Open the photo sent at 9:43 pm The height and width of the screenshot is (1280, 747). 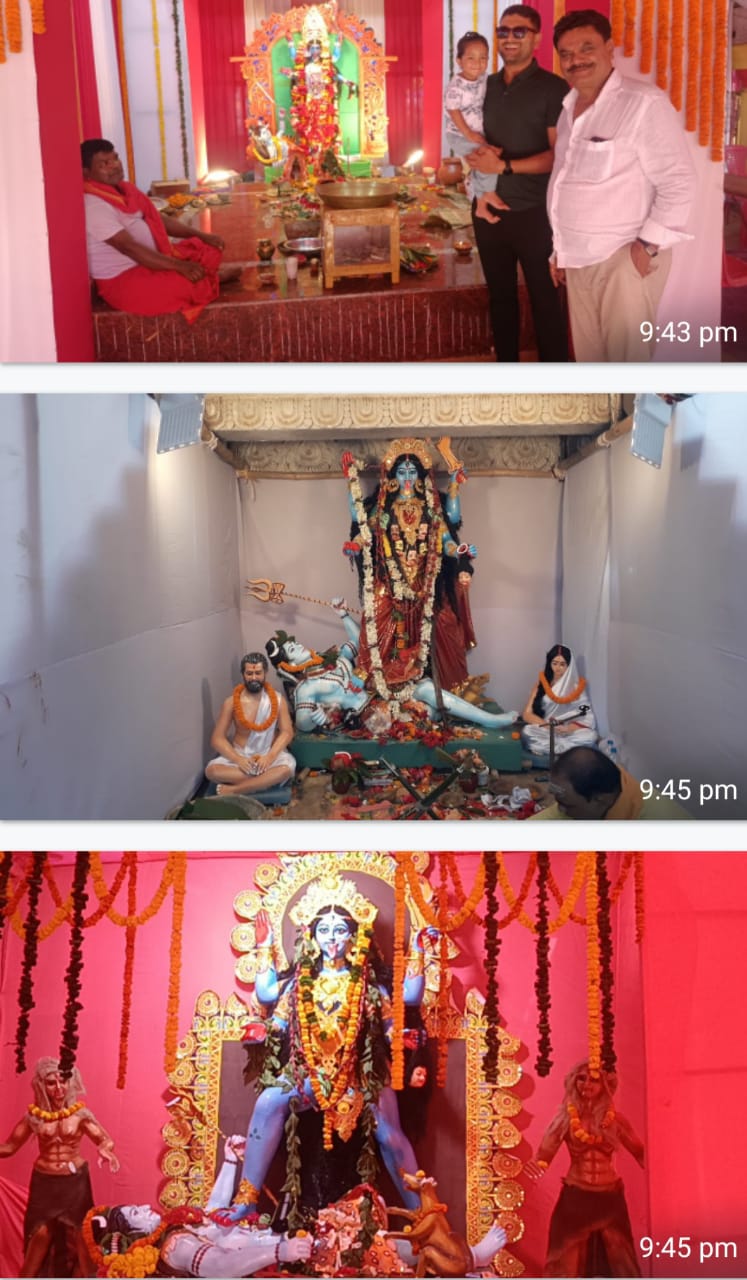[x=373, y=180]
